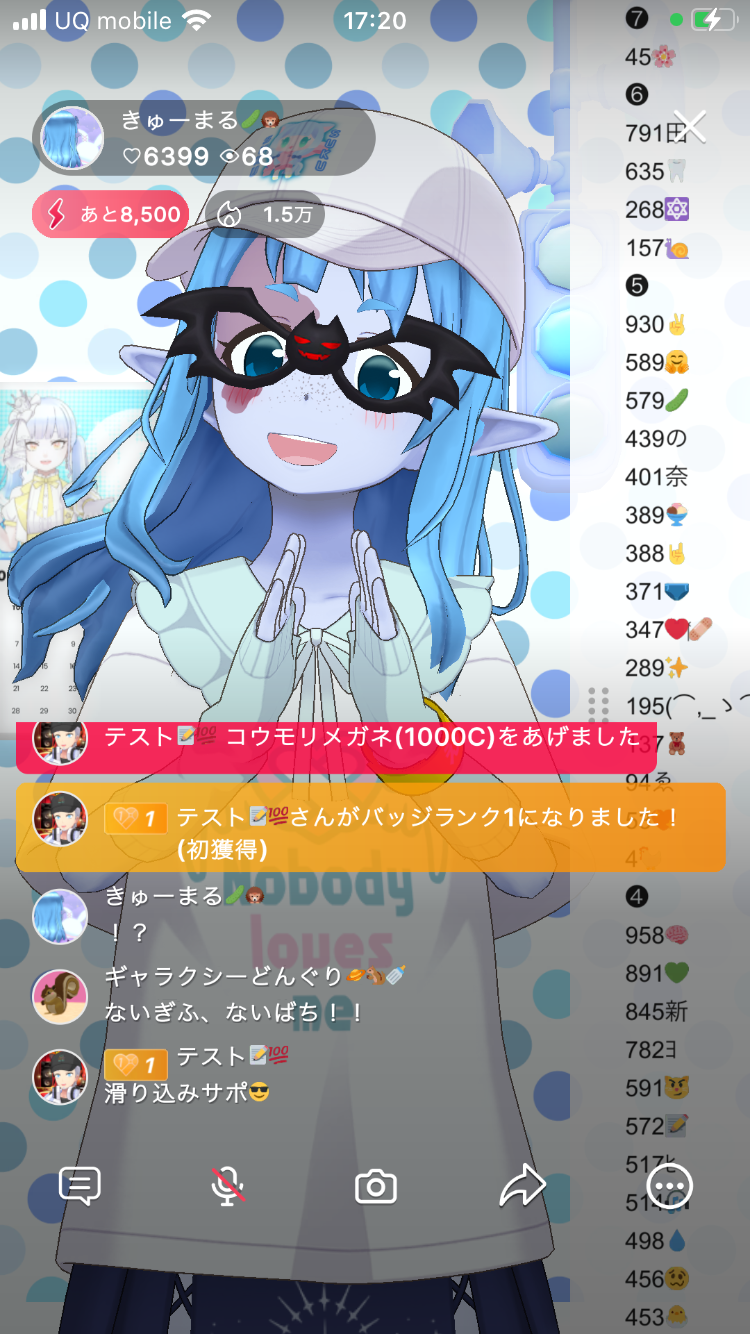Close the live stream with X
The height and width of the screenshot is (1334, 750).
pyautogui.click(x=691, y=127)
